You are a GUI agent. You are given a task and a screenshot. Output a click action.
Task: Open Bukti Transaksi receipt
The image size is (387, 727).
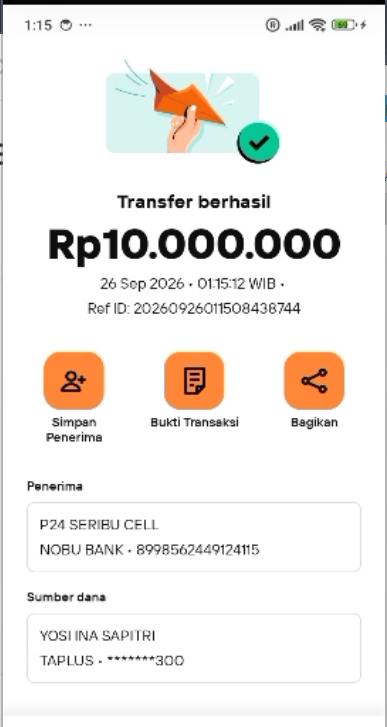[x=194, y=381]
